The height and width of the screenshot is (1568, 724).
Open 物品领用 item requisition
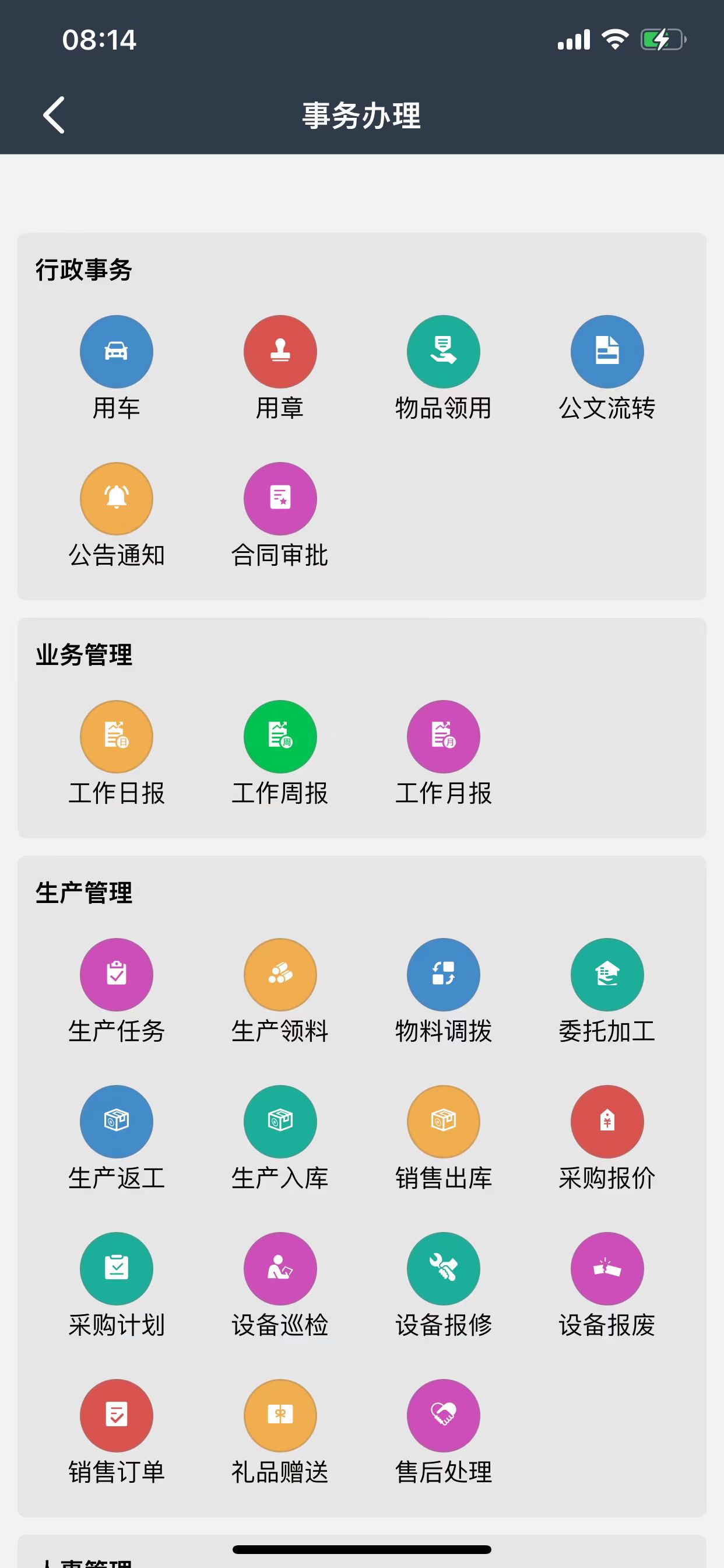(x=444, y=351)
